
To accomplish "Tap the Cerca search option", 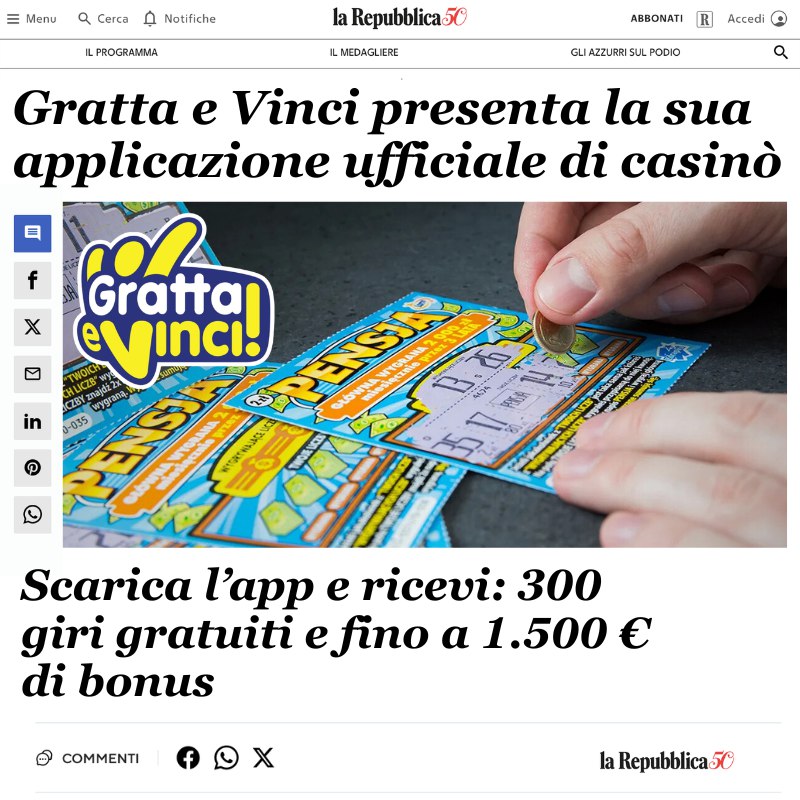I will coord(103,19).
